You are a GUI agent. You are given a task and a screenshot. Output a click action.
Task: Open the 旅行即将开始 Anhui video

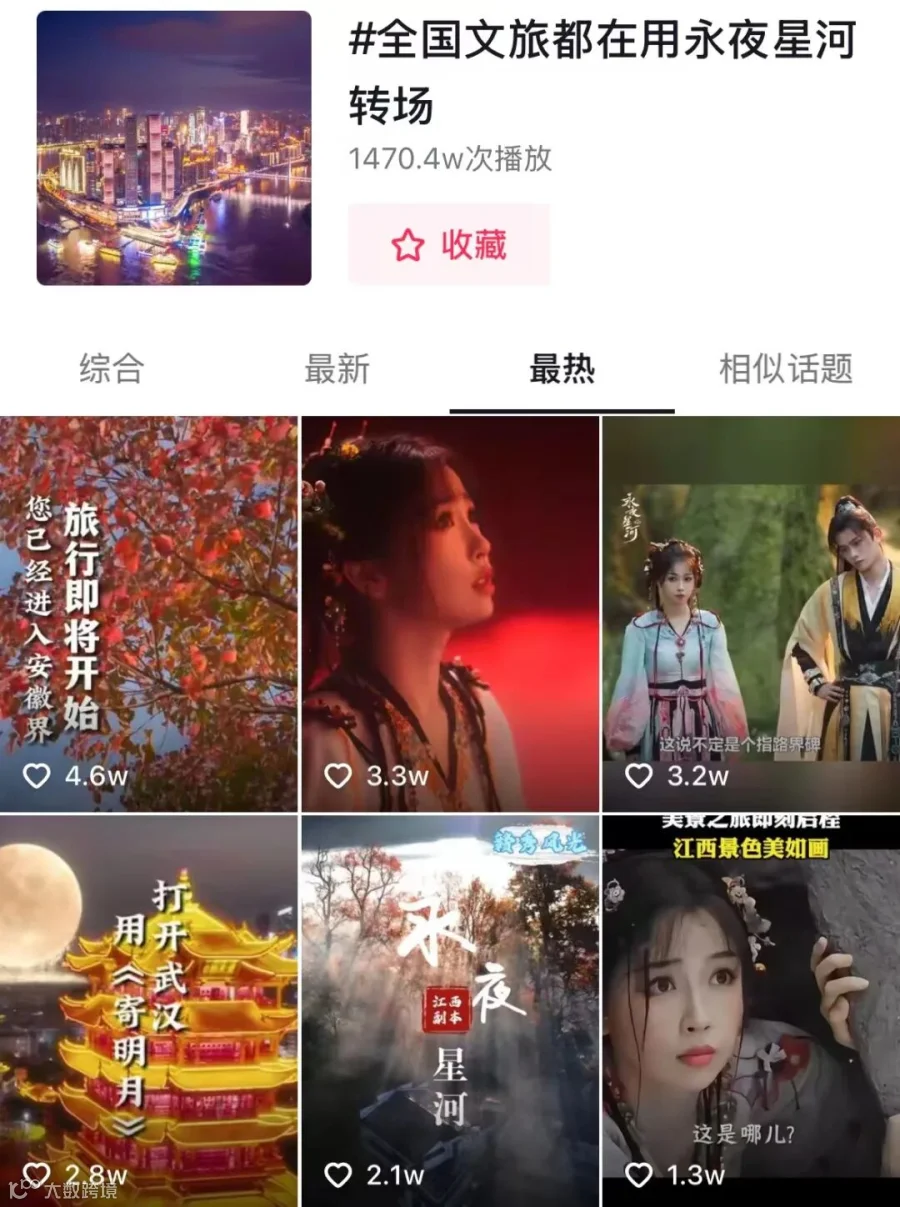(x=148, y=613)
